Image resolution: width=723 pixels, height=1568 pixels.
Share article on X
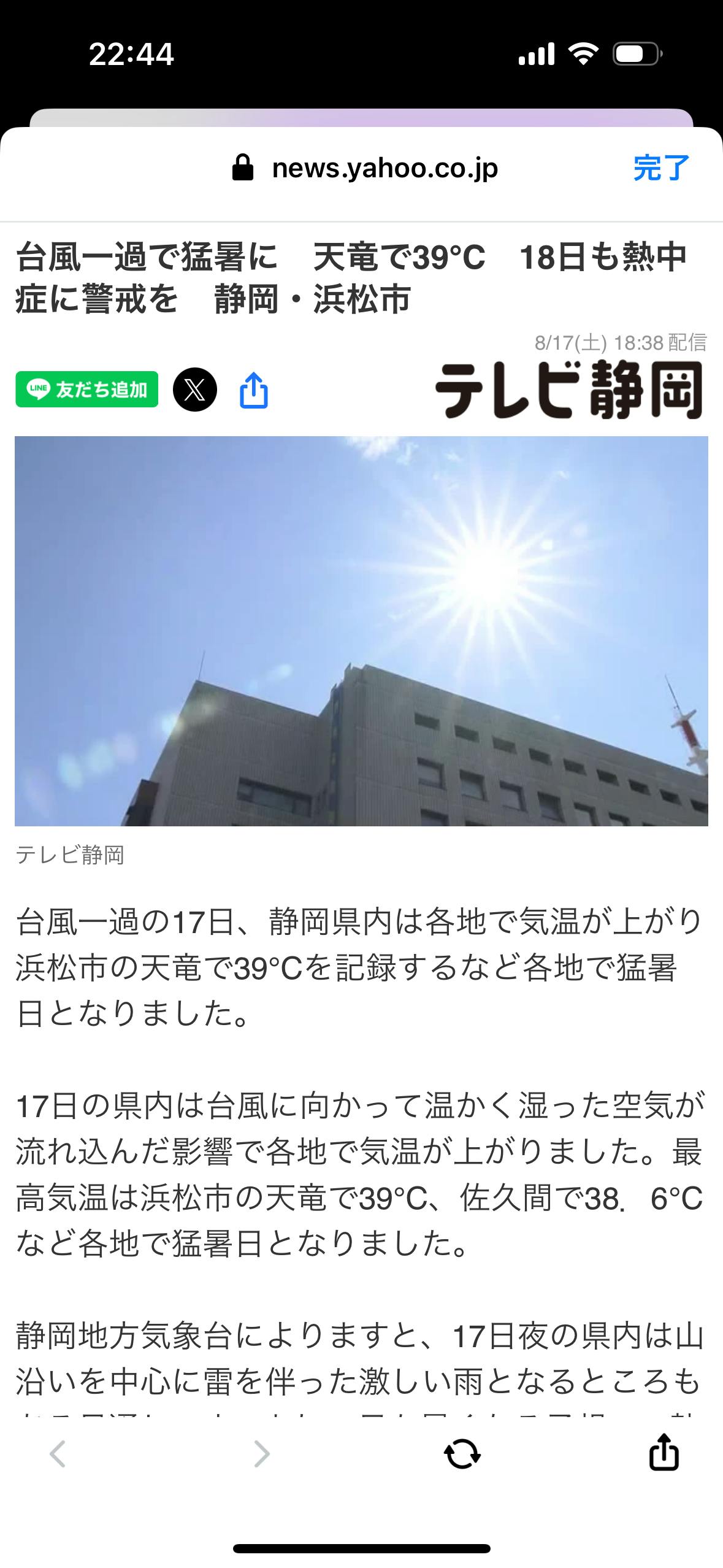[x=195, y=390]
